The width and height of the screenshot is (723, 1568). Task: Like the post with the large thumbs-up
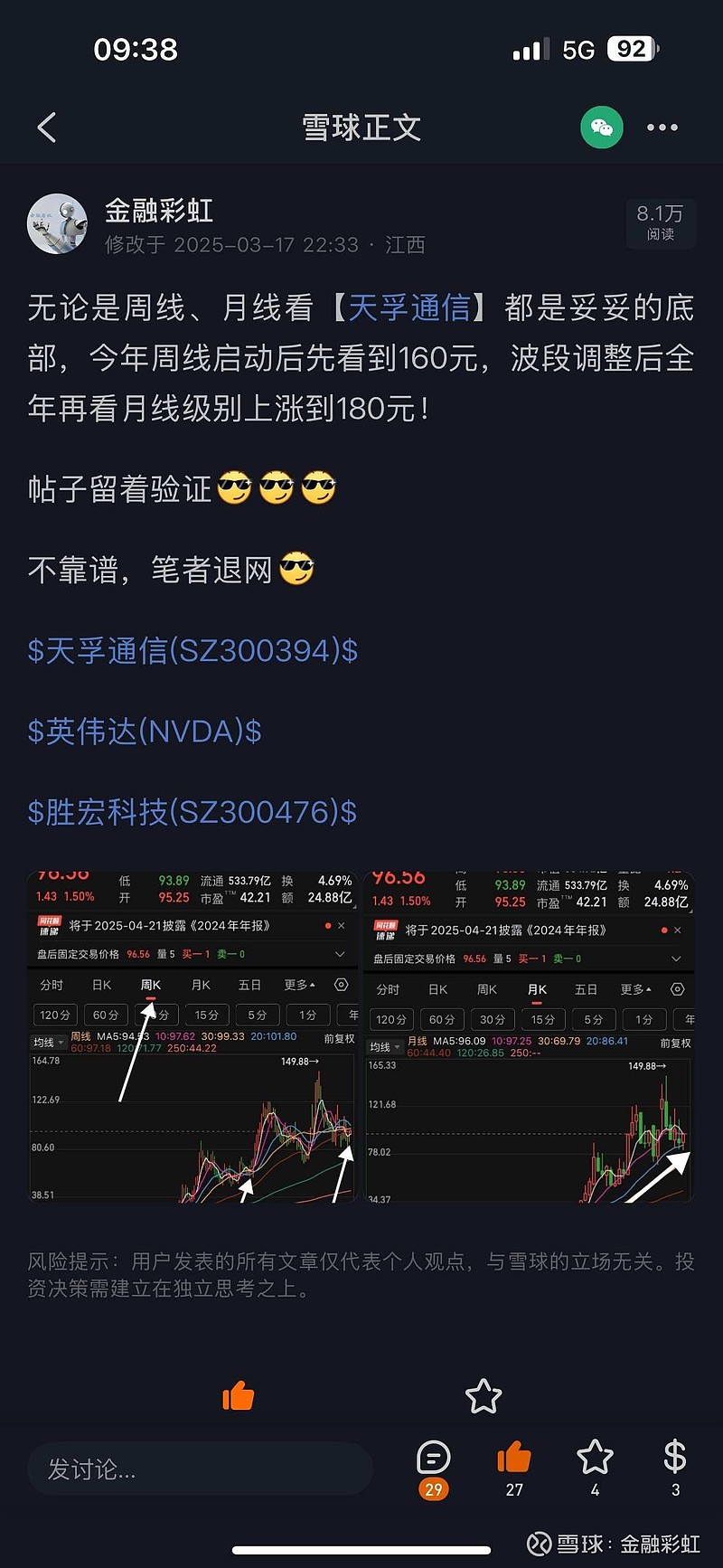point(239,1396)
